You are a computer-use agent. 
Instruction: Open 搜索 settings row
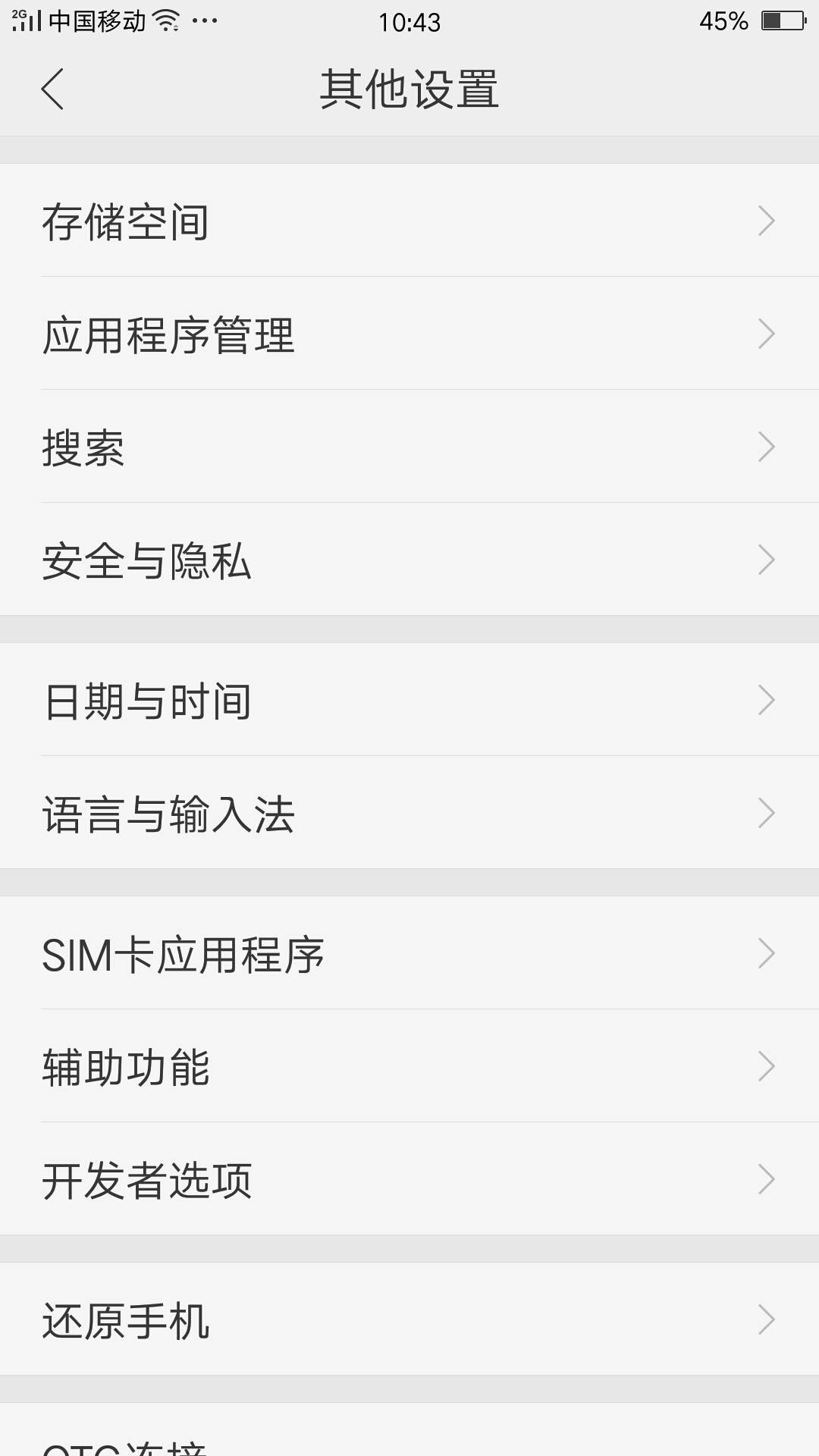pyautogui.click(x=409, y=447)
